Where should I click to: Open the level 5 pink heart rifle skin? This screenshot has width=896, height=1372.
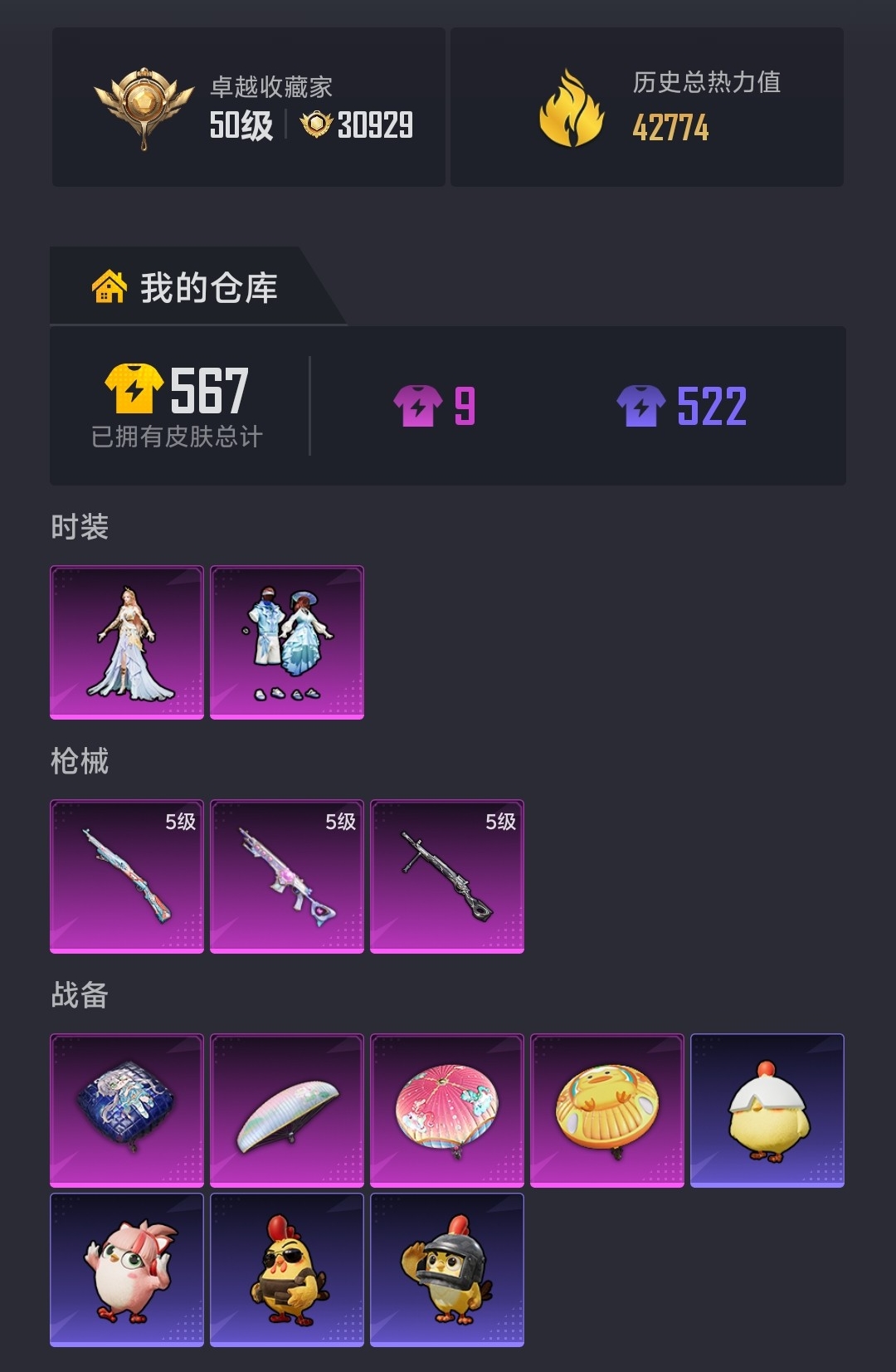pyautogui.click(x=287, y=876)
